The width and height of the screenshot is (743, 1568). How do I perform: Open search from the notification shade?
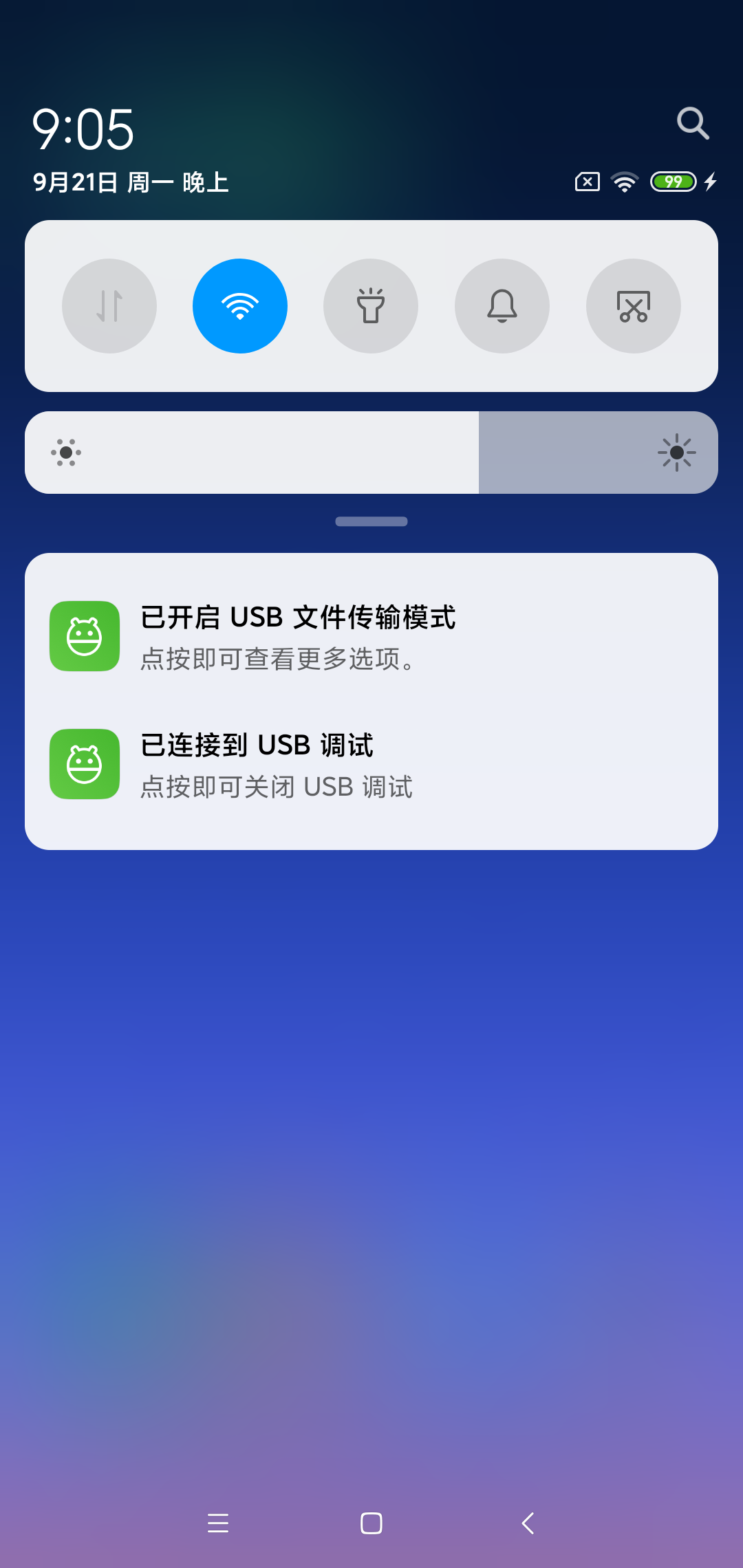click(692, 124)
